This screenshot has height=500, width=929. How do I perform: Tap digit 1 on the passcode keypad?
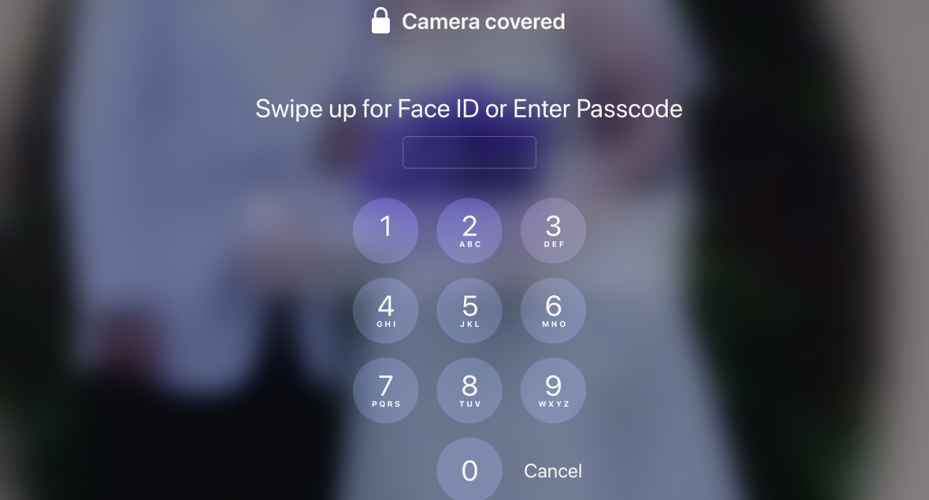pos(385,230)
